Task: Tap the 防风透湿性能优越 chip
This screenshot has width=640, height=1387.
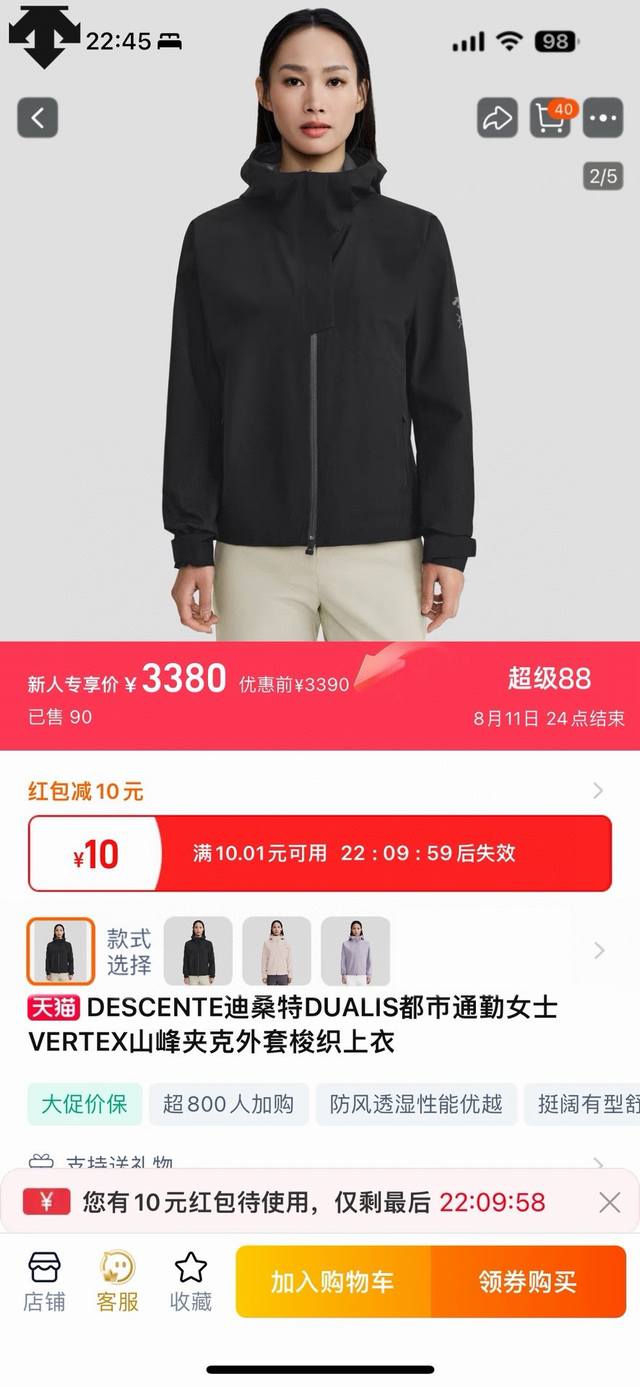Action: click(416, 1104)
